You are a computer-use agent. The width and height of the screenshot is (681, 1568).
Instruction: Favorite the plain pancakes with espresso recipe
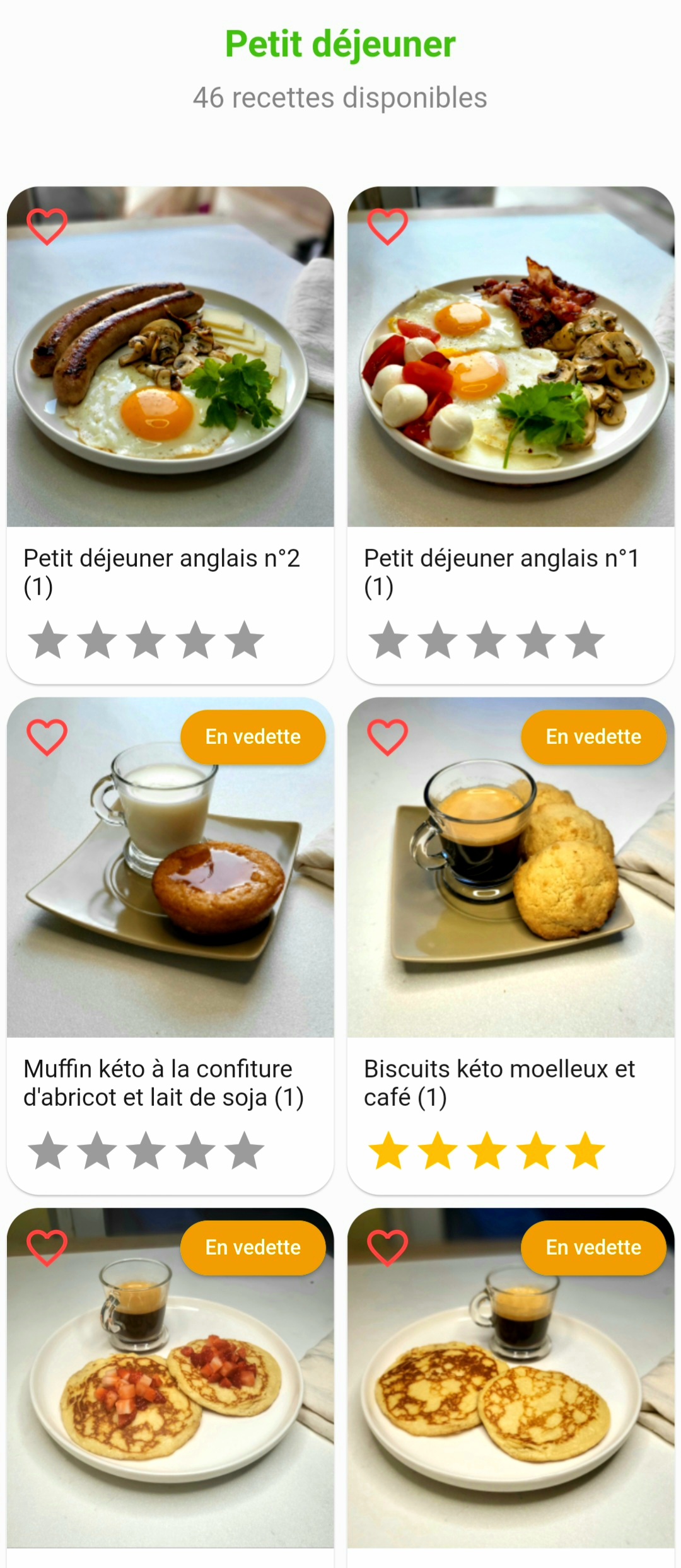388,1248
